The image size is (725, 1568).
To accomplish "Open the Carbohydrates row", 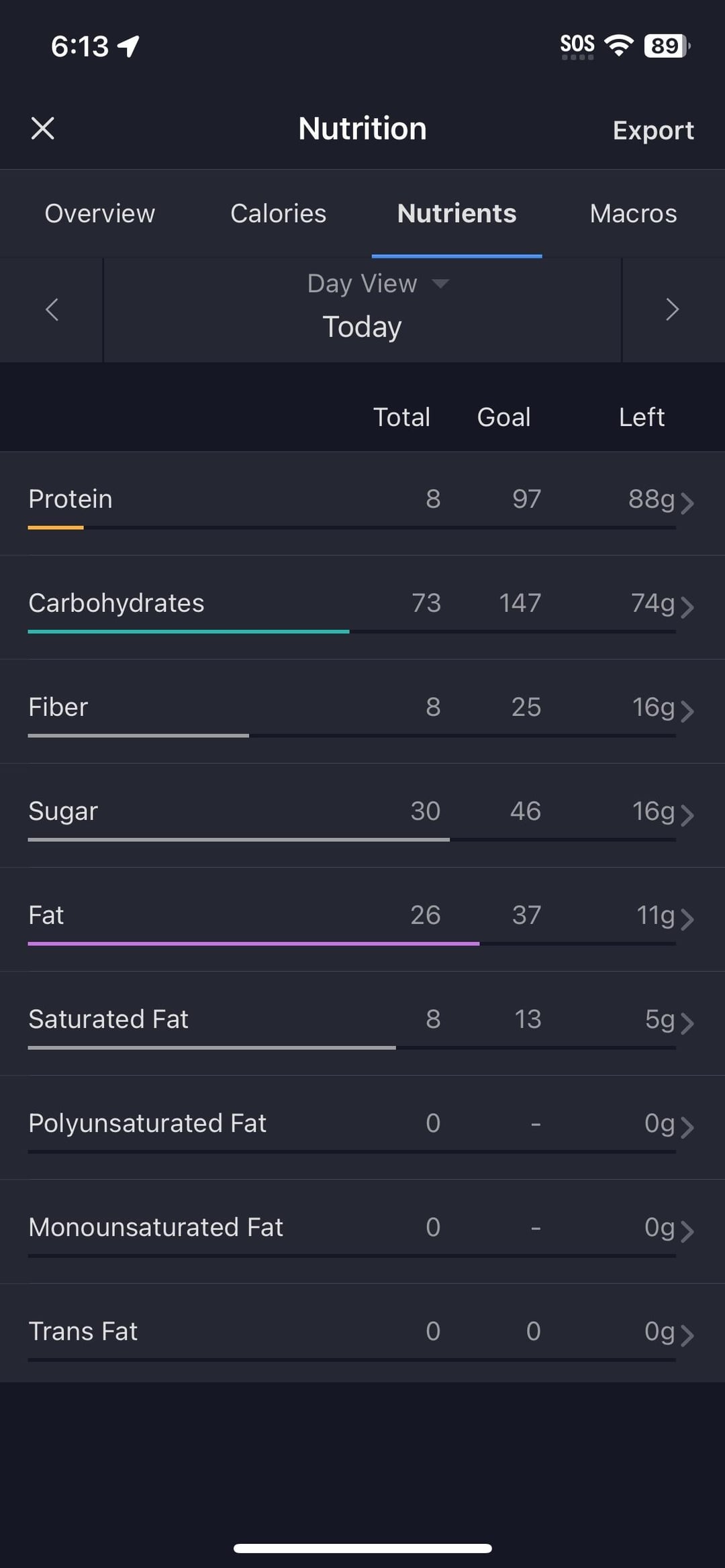I will (362, 607).
